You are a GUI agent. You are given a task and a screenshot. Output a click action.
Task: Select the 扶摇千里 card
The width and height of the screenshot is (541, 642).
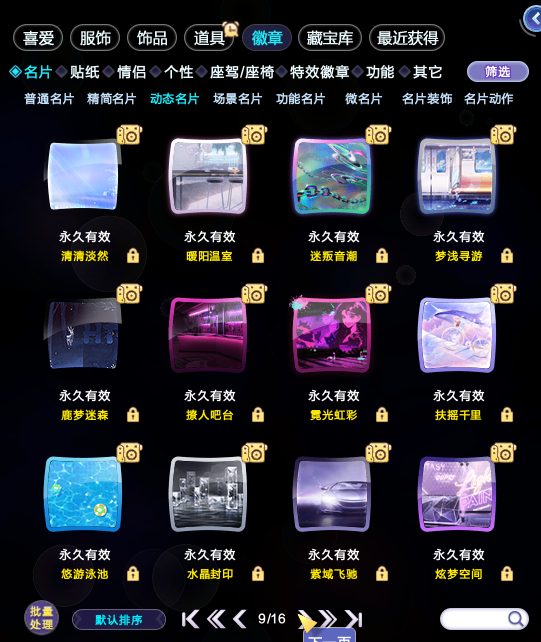tap(457, 335)
